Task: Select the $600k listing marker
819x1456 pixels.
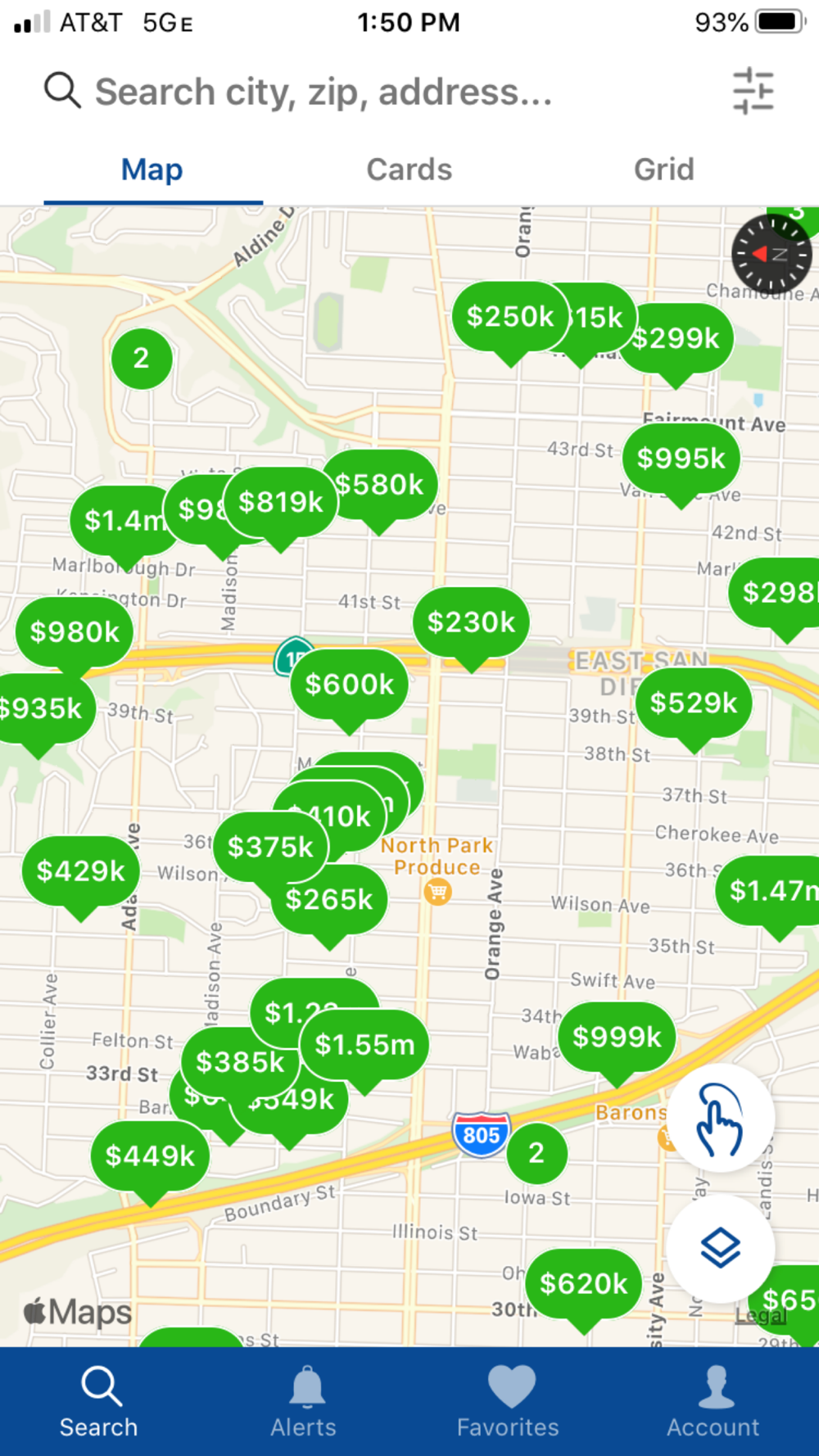Action: 349,685
